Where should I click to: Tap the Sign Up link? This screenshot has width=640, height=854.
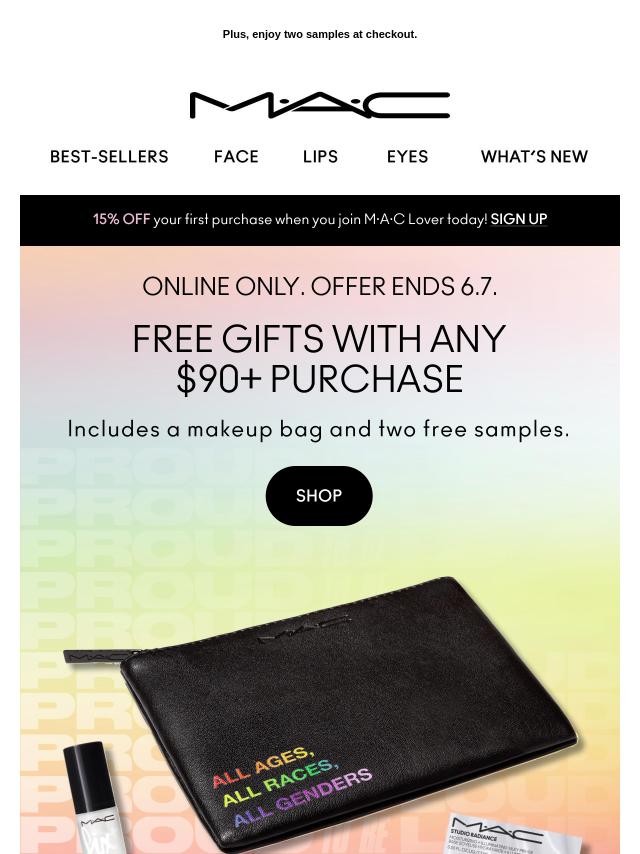[518, 219]
